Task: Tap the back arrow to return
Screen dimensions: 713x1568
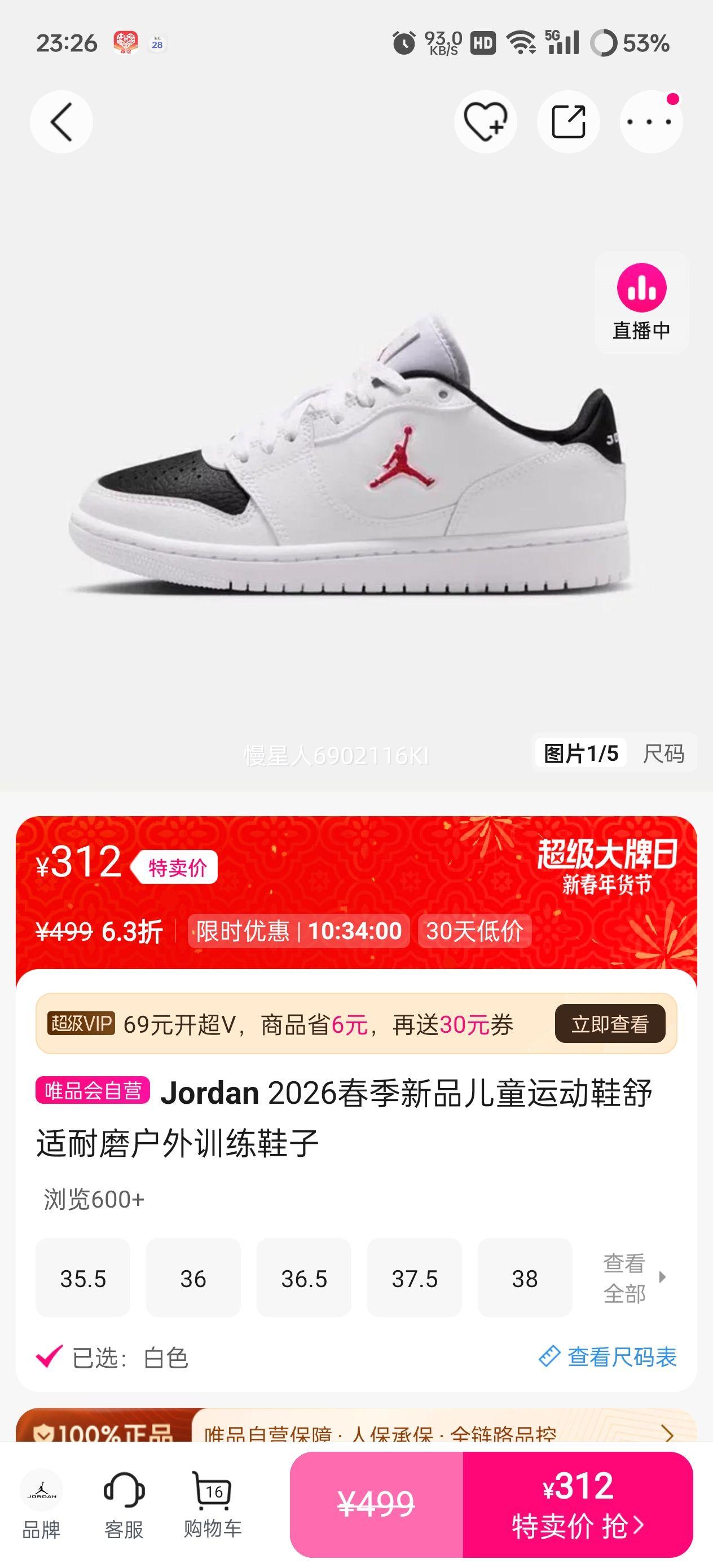Action: point(60,121)
